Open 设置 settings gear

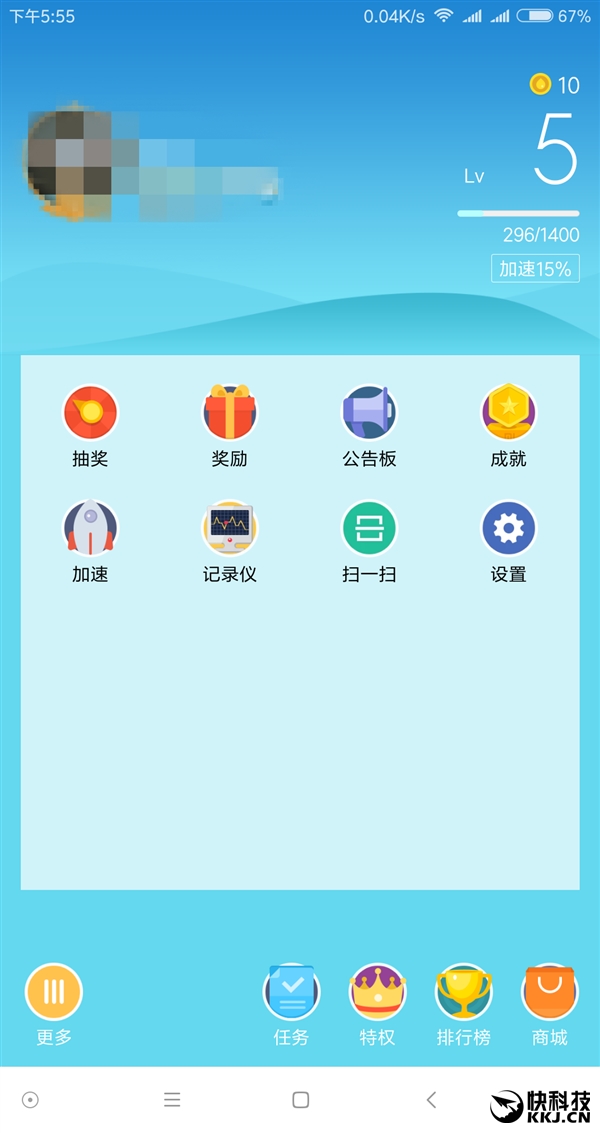(508, 528)
